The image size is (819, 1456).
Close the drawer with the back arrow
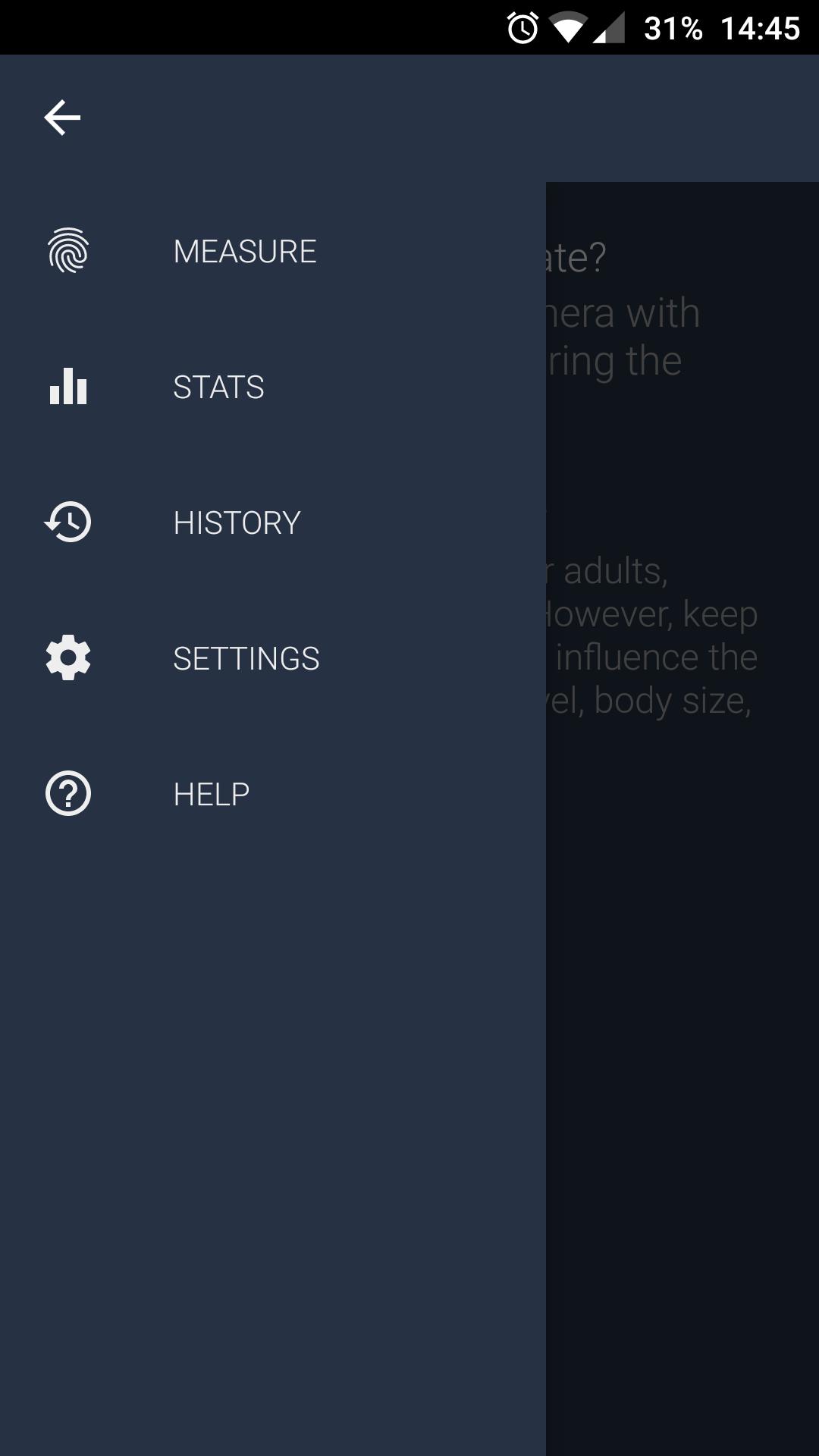62,118
